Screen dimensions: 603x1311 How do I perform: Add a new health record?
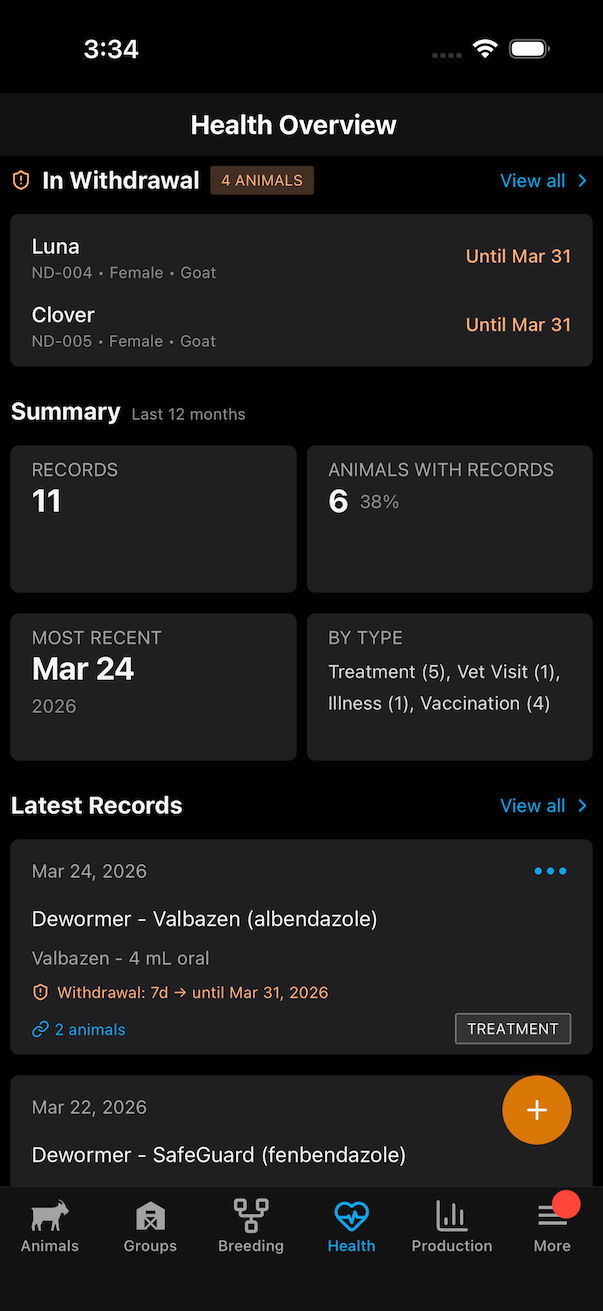click(537, 1110)
